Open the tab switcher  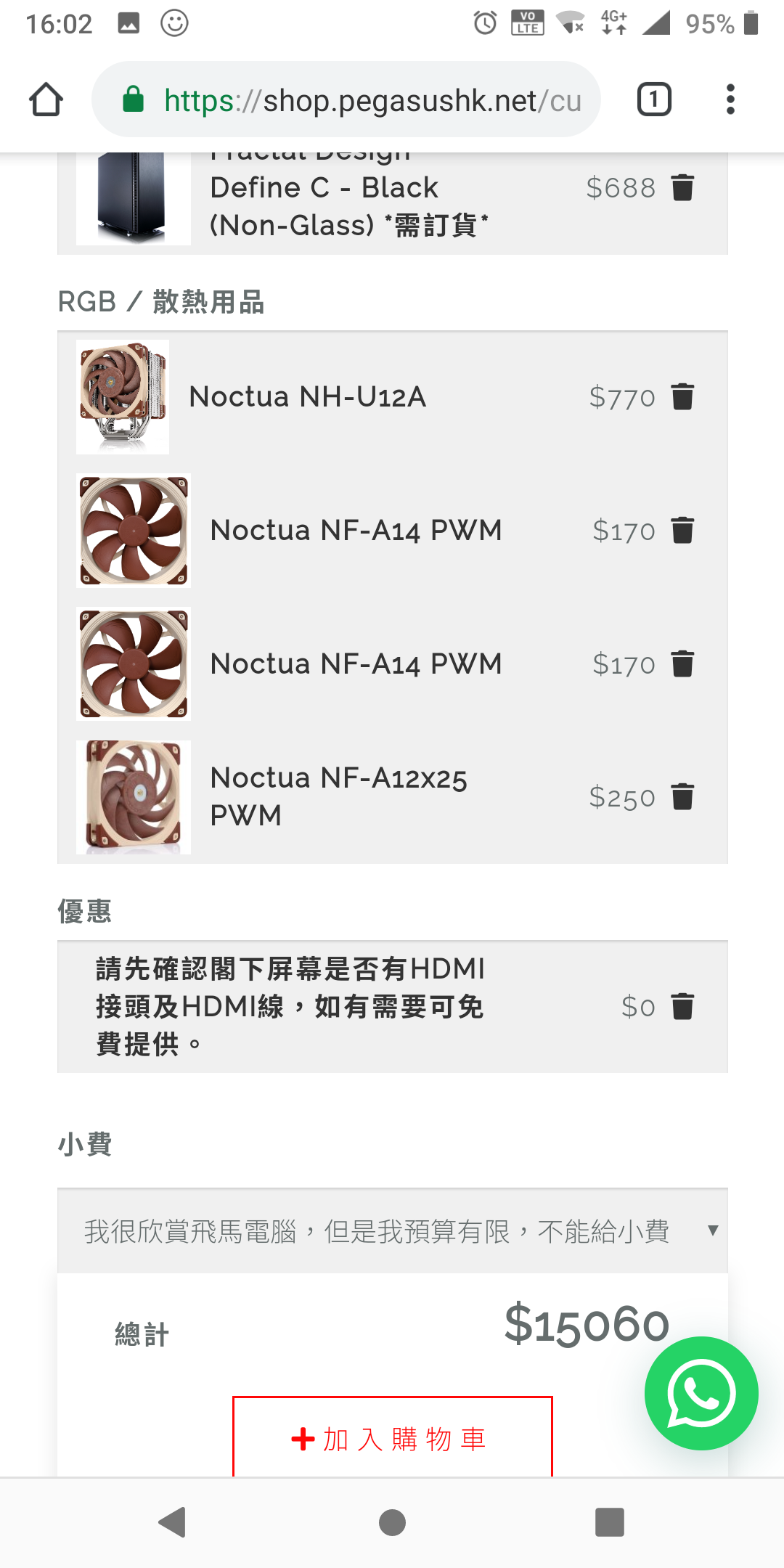coord(653,99)
